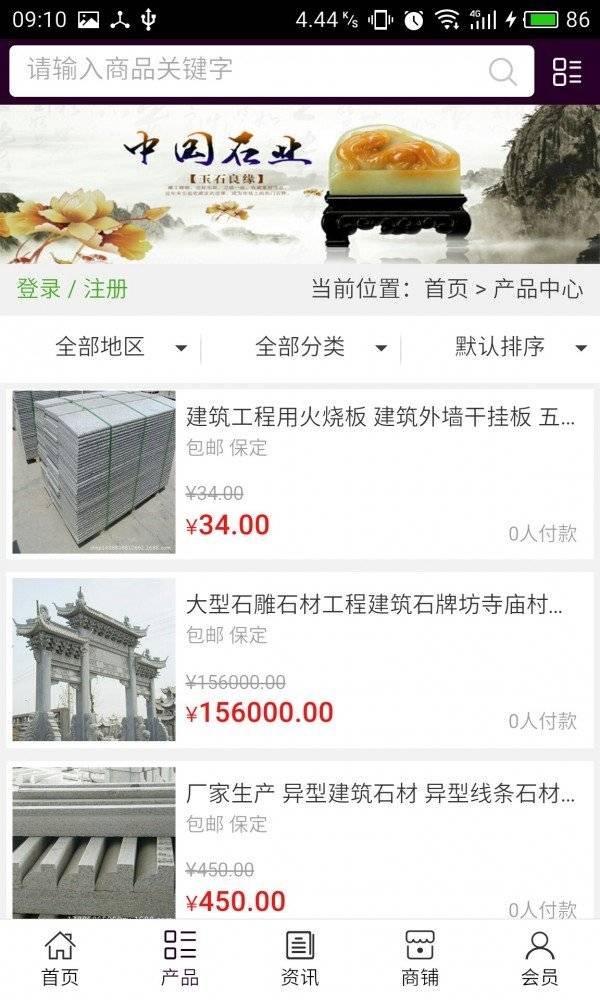This screenshot has width=600, height=1000.
Task: Switch to the 会员 tab
Action: tap(540, 958)
